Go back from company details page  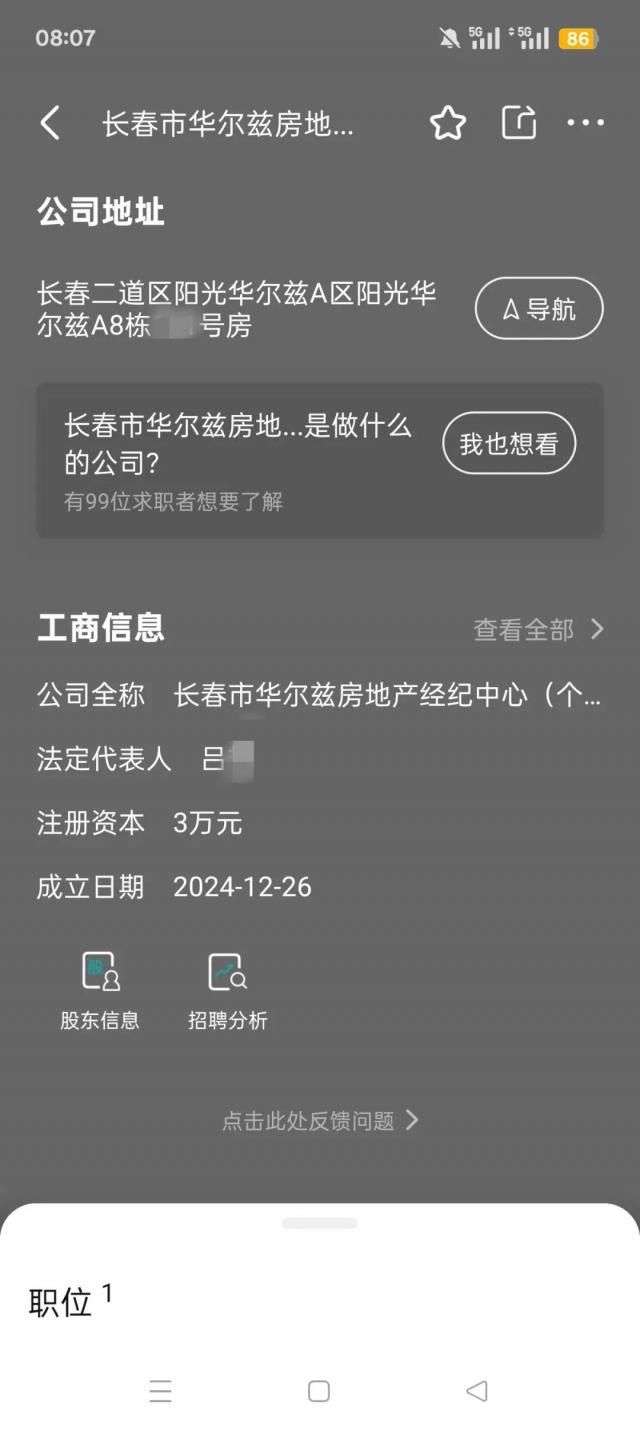50,123
